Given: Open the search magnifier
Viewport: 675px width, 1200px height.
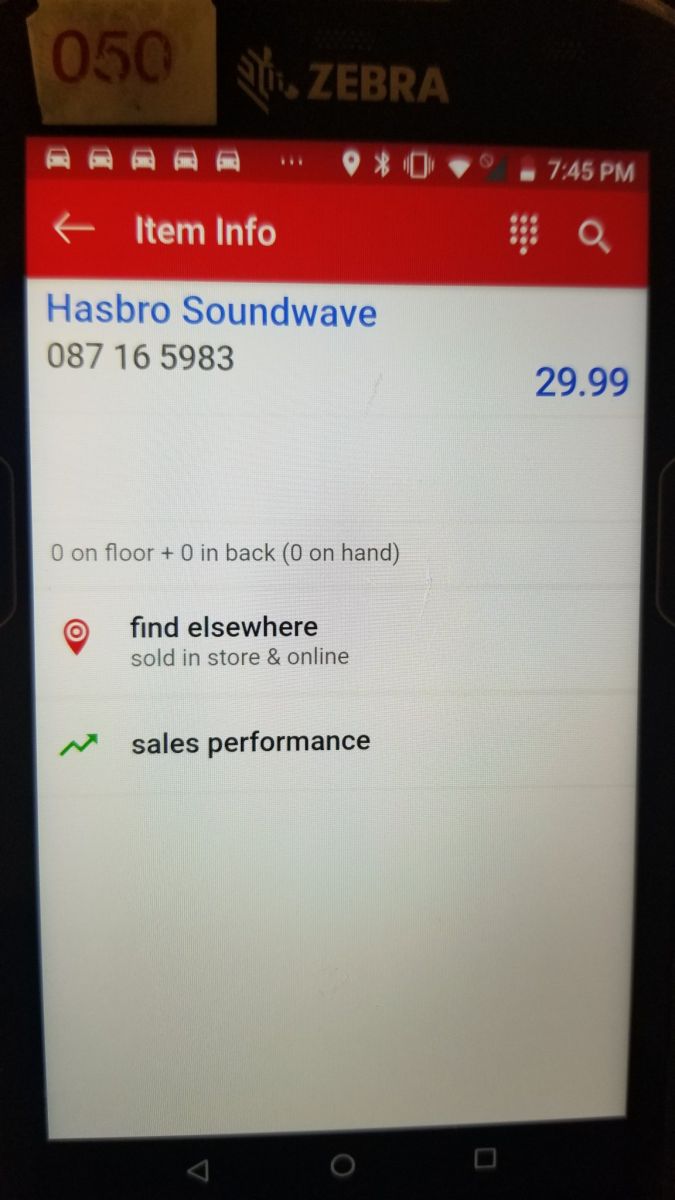Looking at the screenshot, I should pos(594,236).
